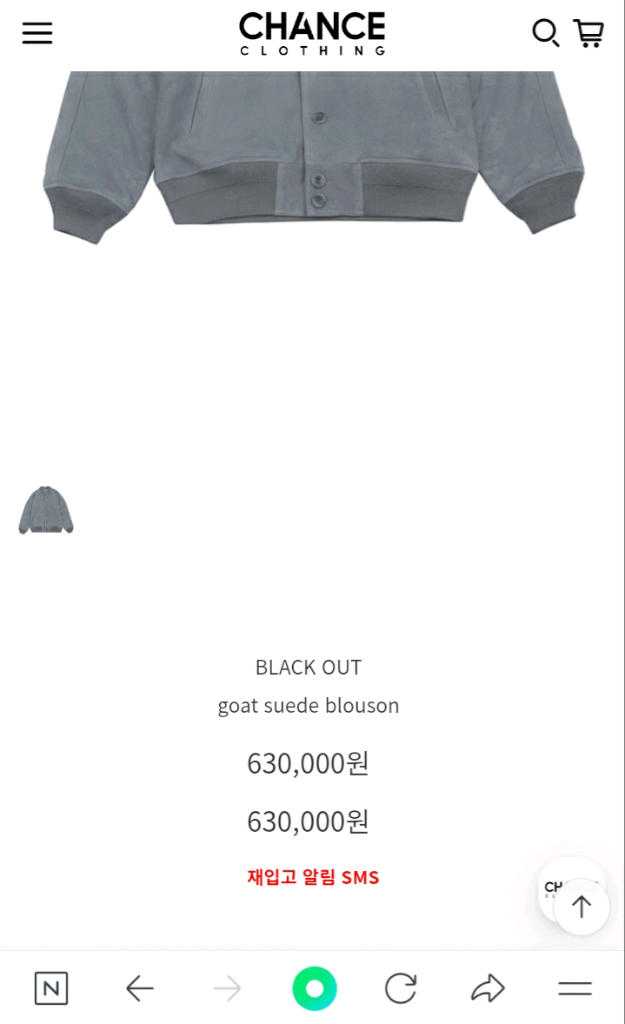Jump to top with the up arrow button

[582, 907]
